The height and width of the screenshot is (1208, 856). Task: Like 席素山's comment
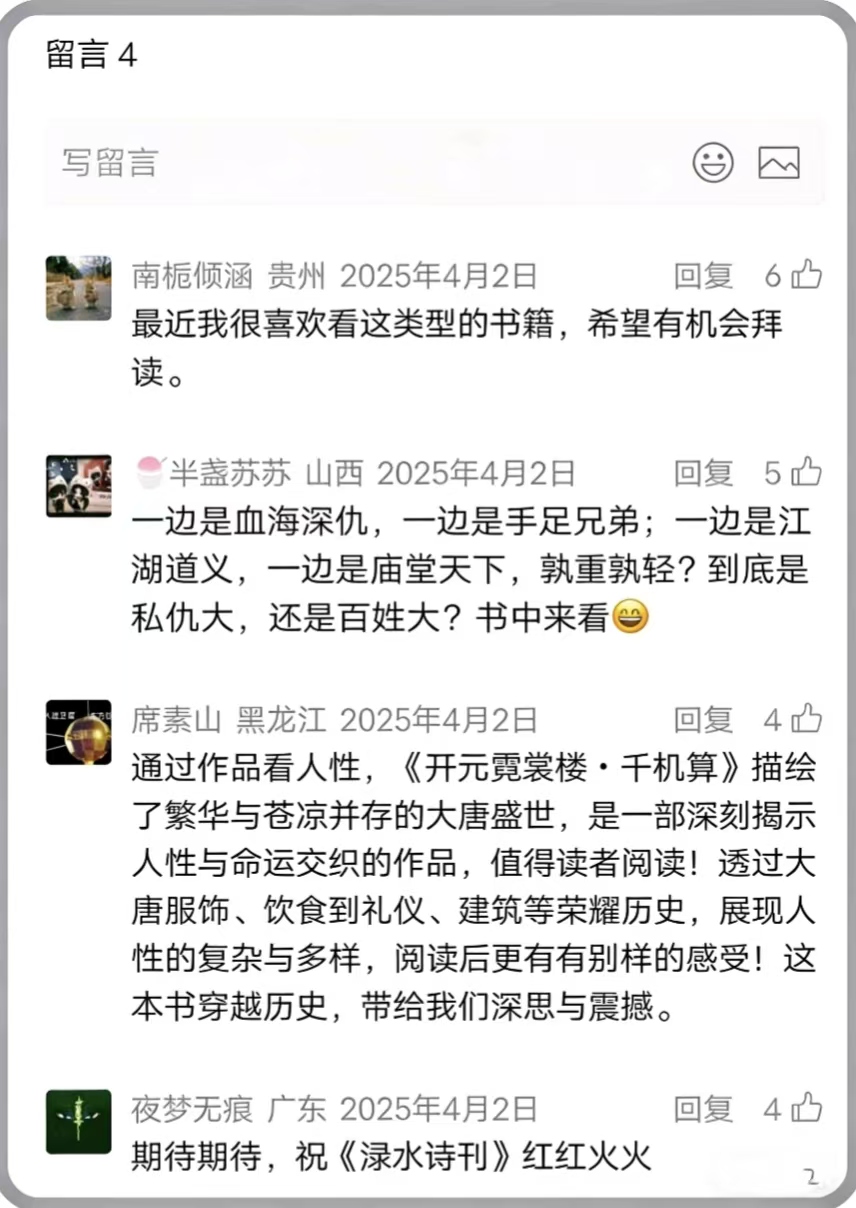point(806,718)
